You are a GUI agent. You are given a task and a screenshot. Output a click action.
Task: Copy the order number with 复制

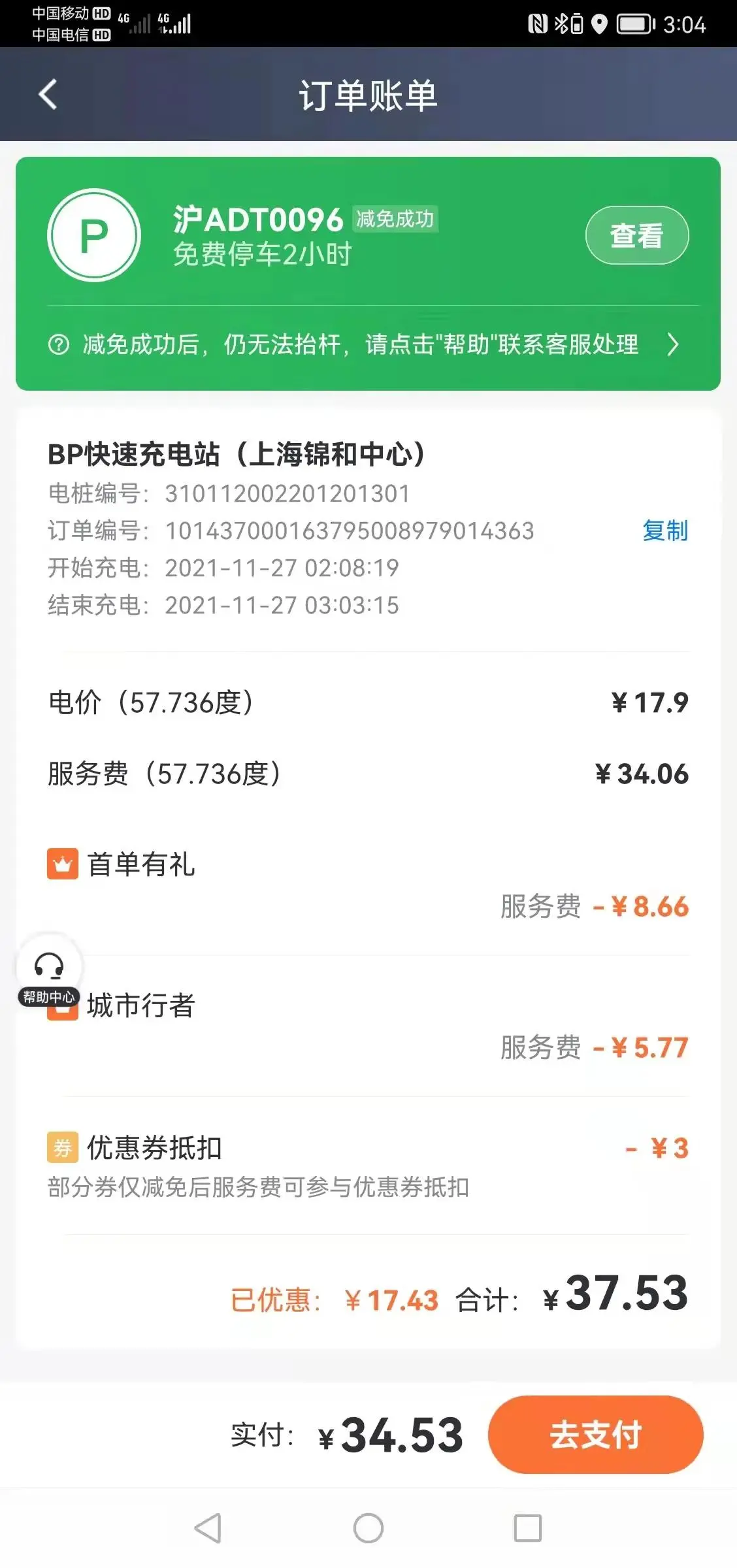tap(665, 531)
